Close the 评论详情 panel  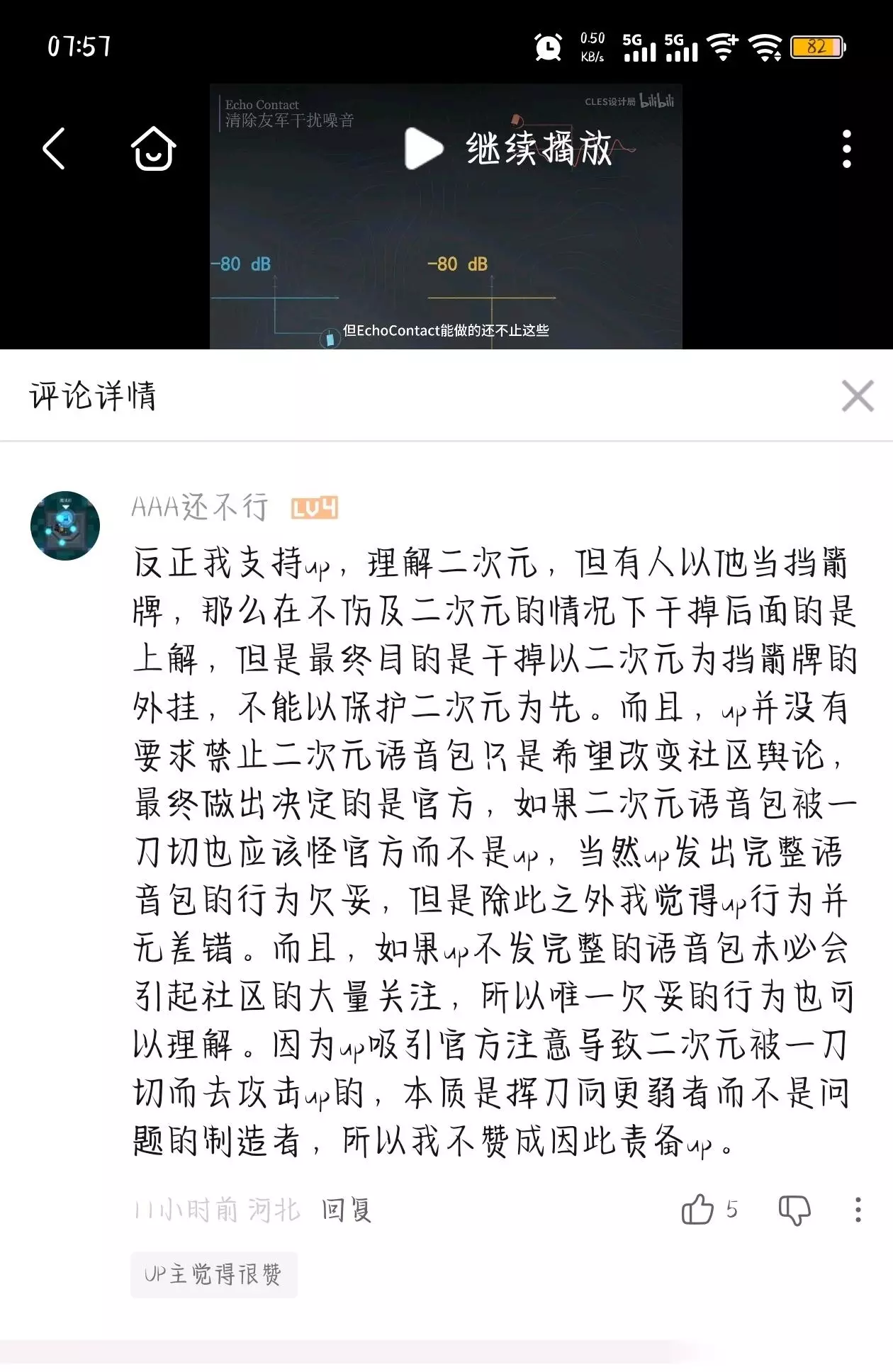pyautogui.click(x=858, y=395)
